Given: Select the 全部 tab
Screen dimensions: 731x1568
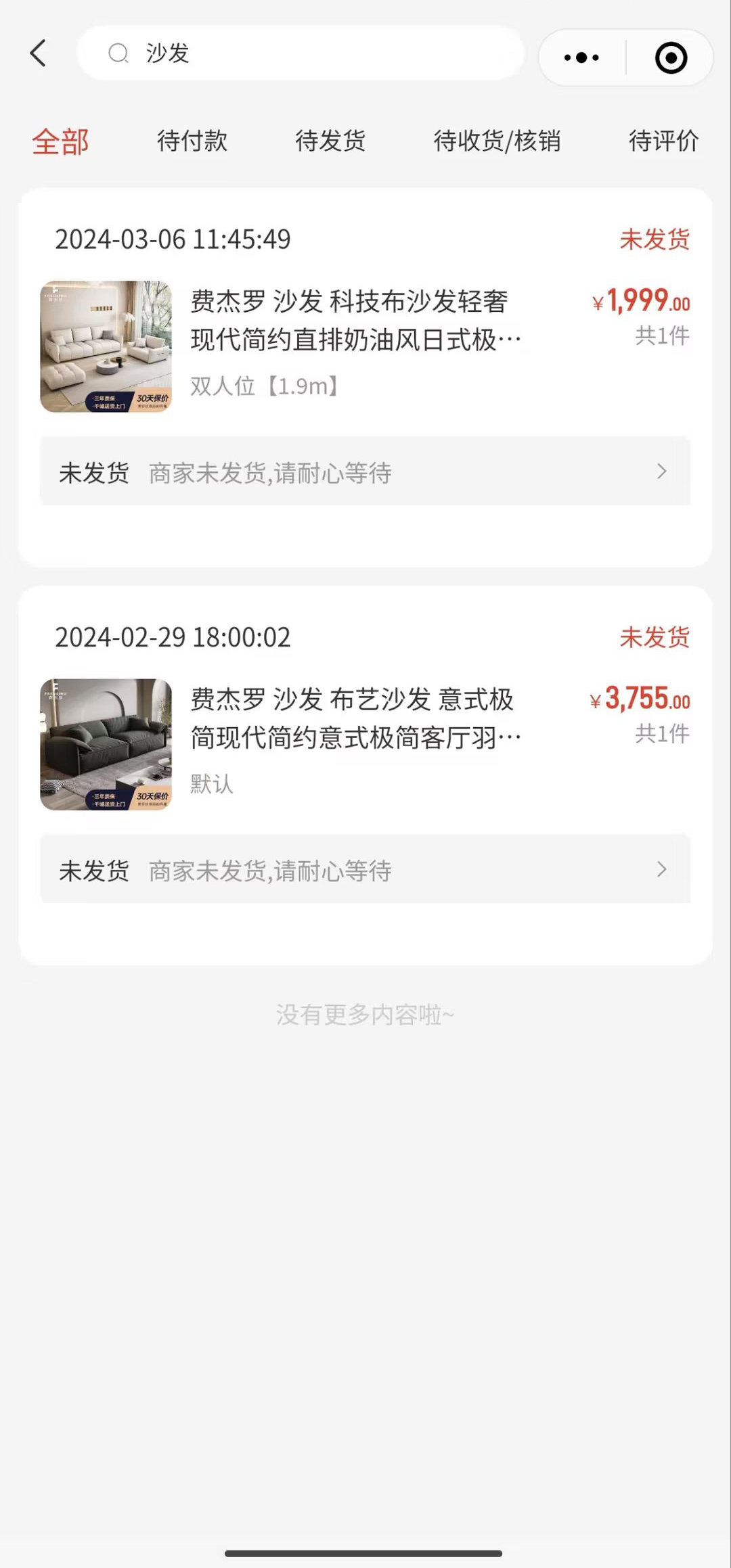Looking at the screenshot, I should click(60, 141).
